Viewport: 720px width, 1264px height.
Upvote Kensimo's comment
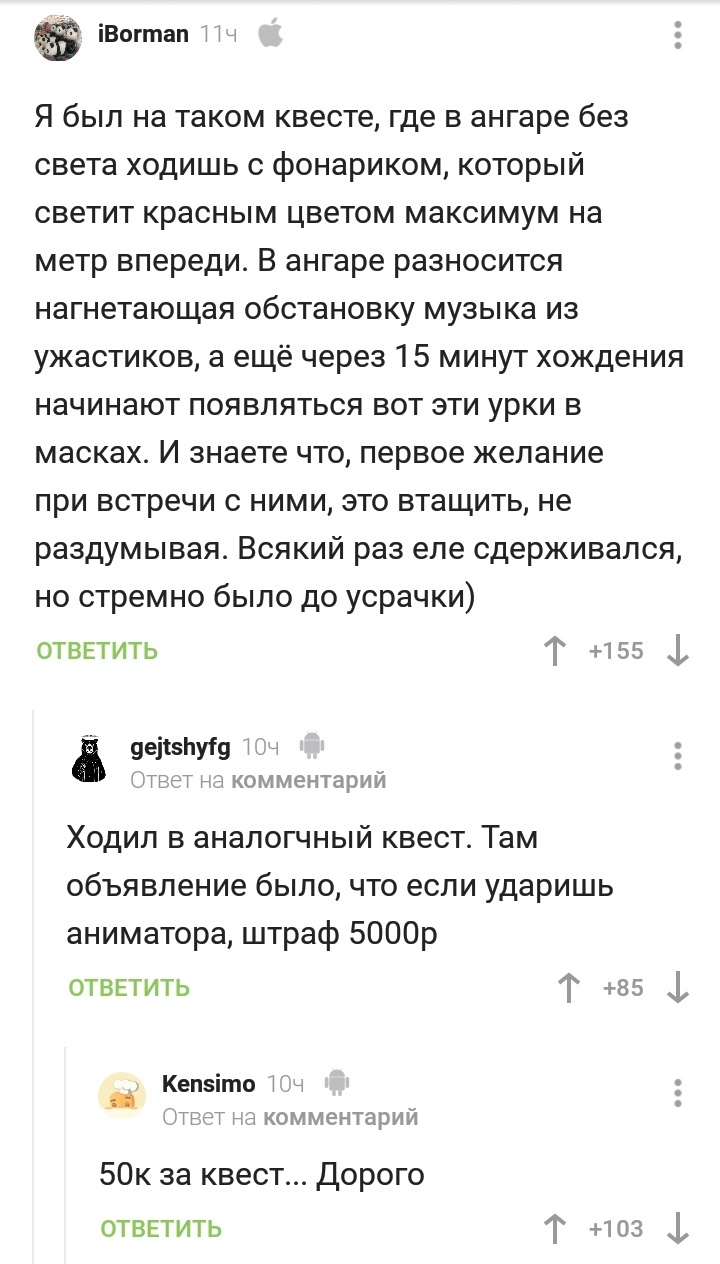click(x=553, y=1229)
